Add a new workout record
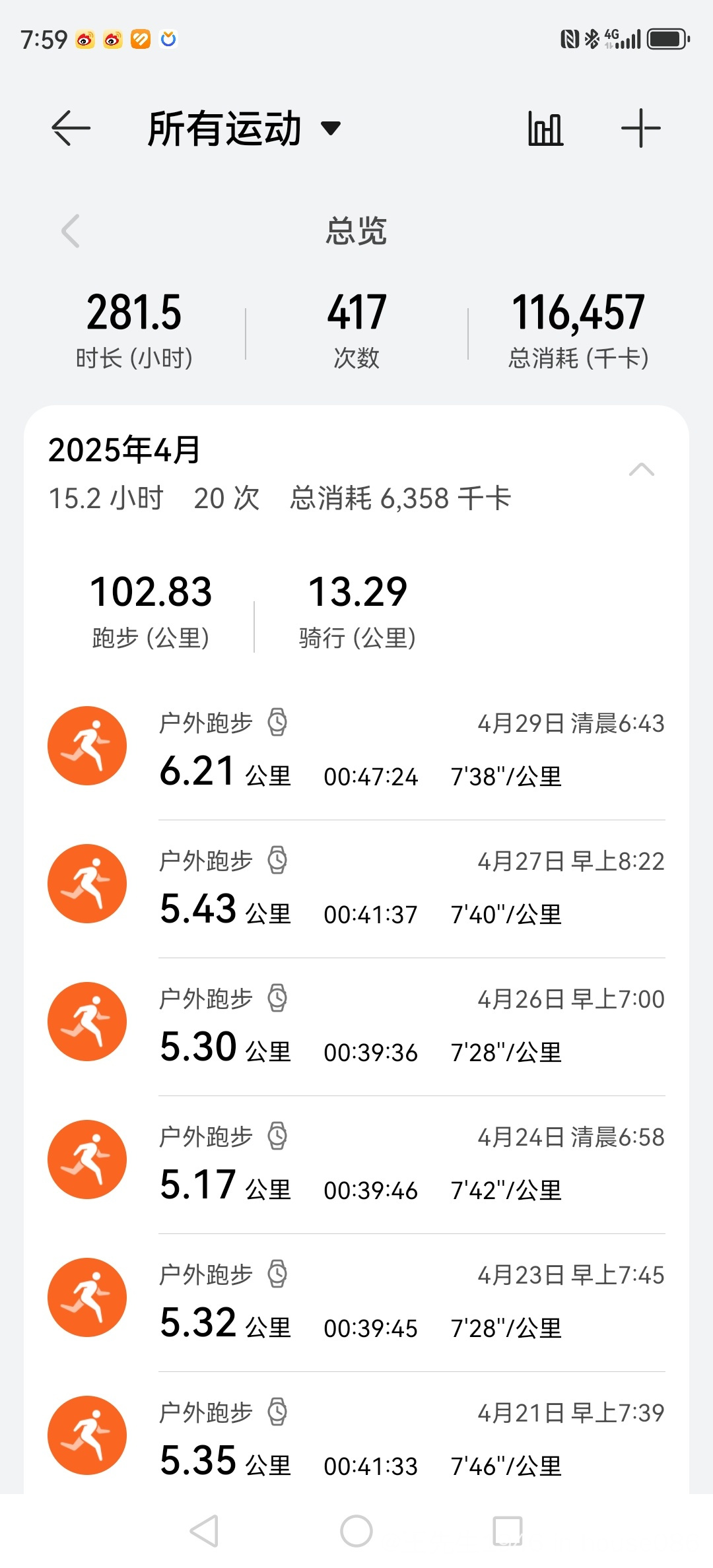 pyautogui.click(x=640, y=128)
